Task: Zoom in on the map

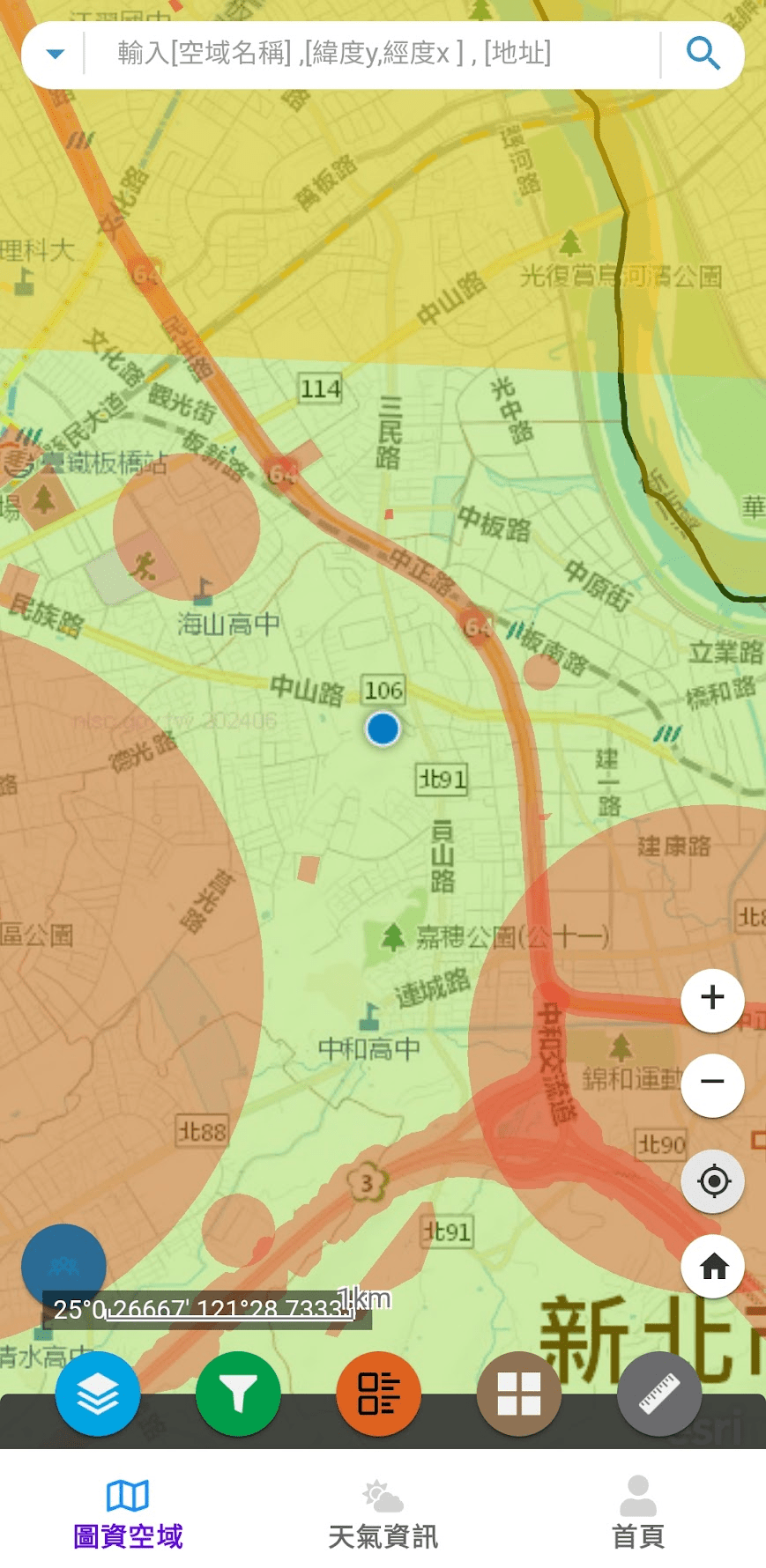Action: (712, 999)
